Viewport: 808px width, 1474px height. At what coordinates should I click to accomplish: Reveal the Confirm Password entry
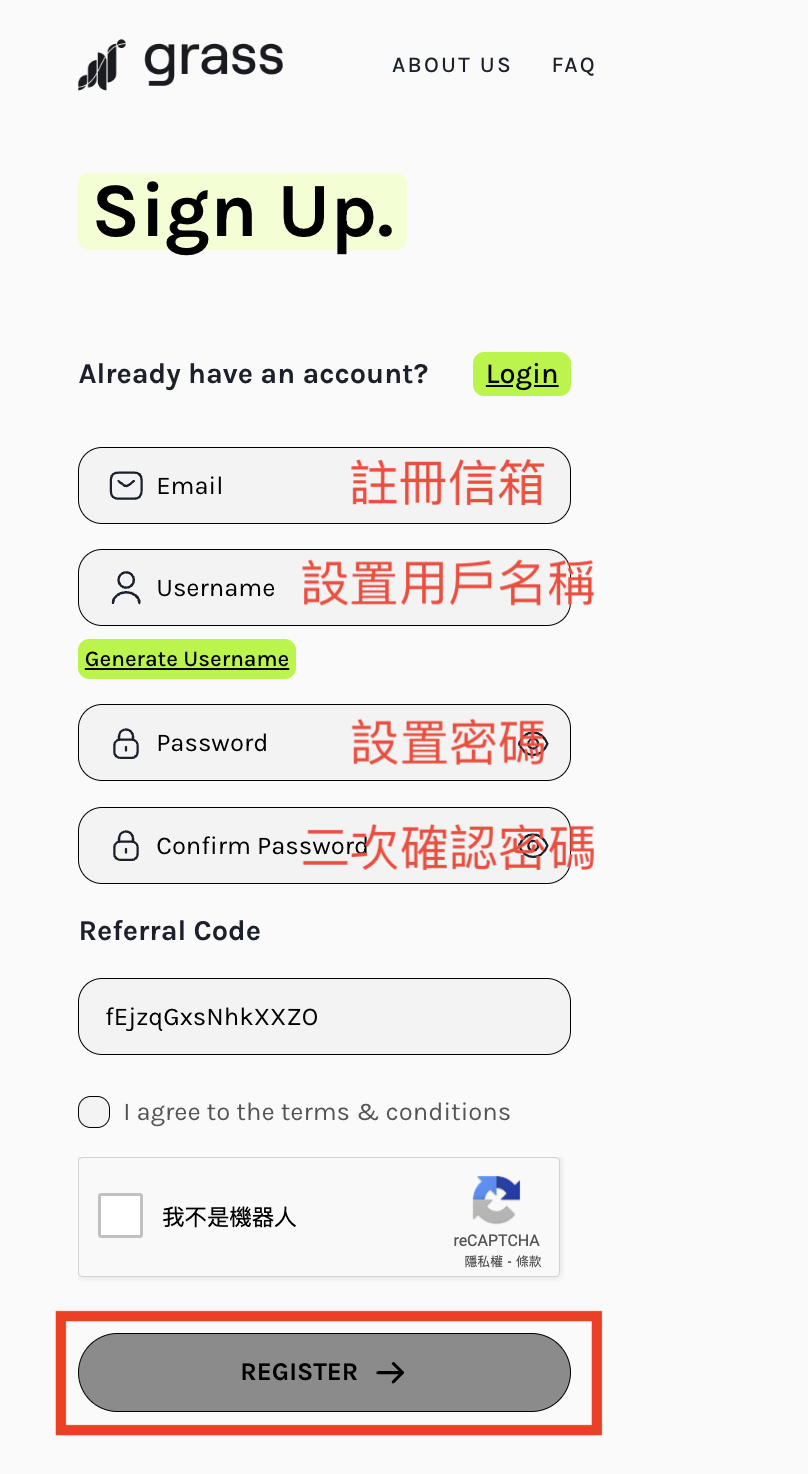(533, 846)
